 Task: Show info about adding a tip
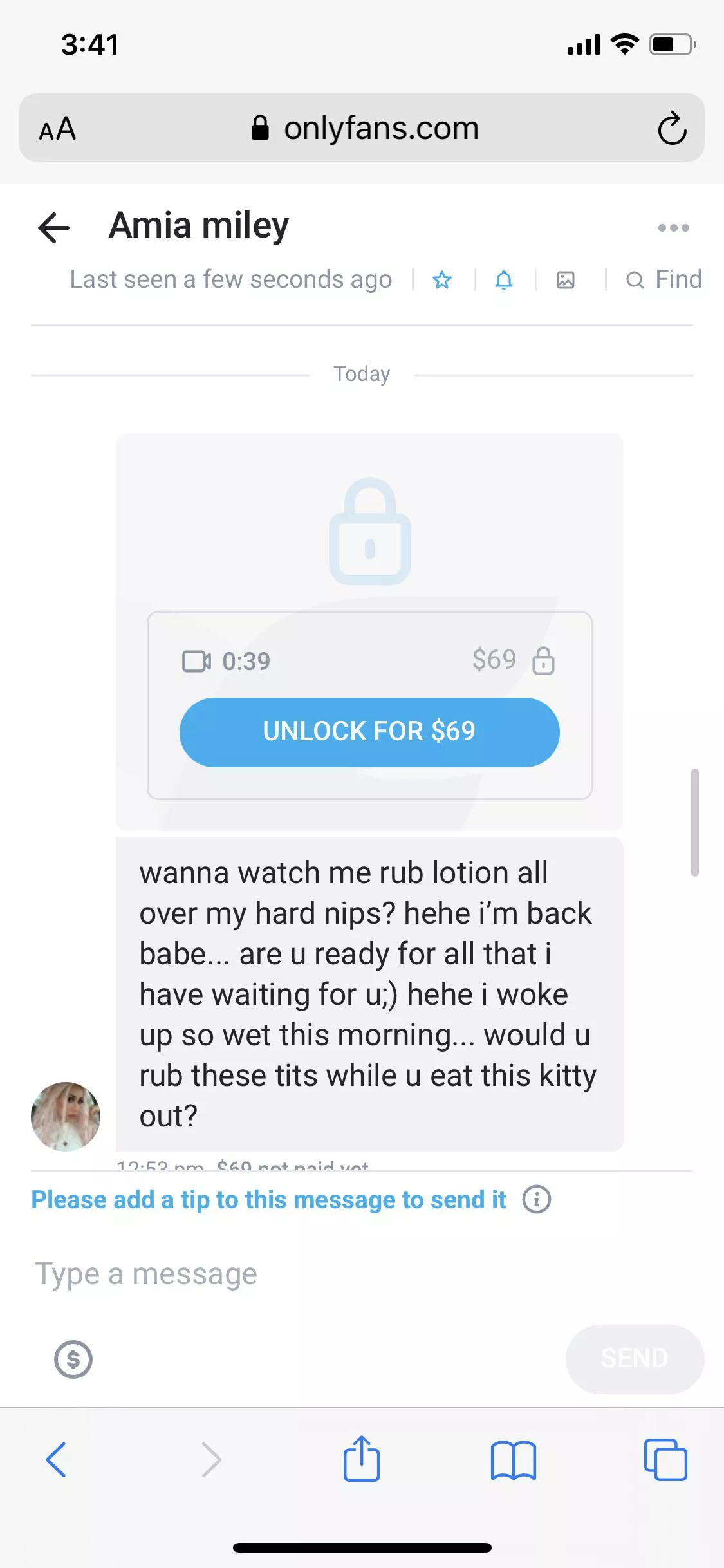point(537,1199)
